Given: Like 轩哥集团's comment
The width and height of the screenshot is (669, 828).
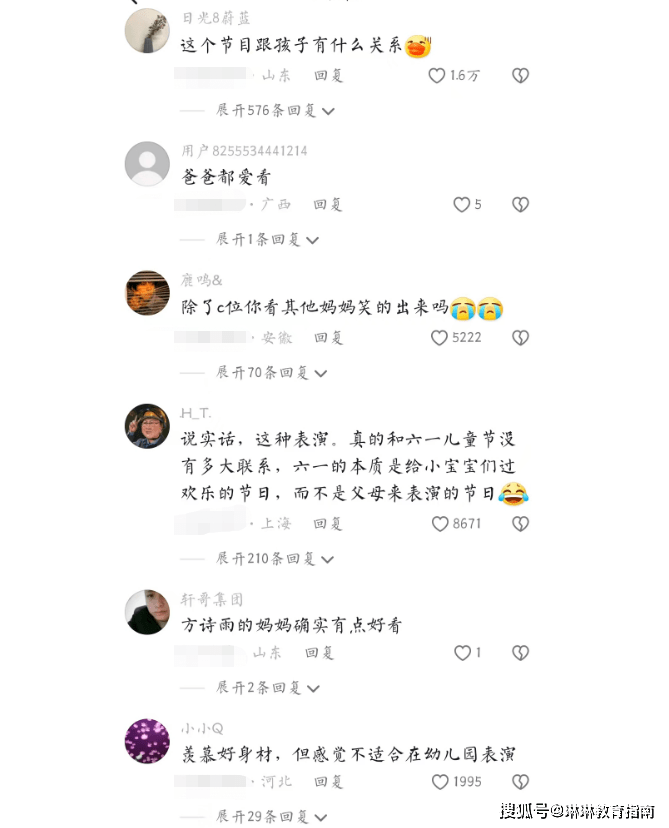Looking at the screenshot, I should tap(462, 653).
